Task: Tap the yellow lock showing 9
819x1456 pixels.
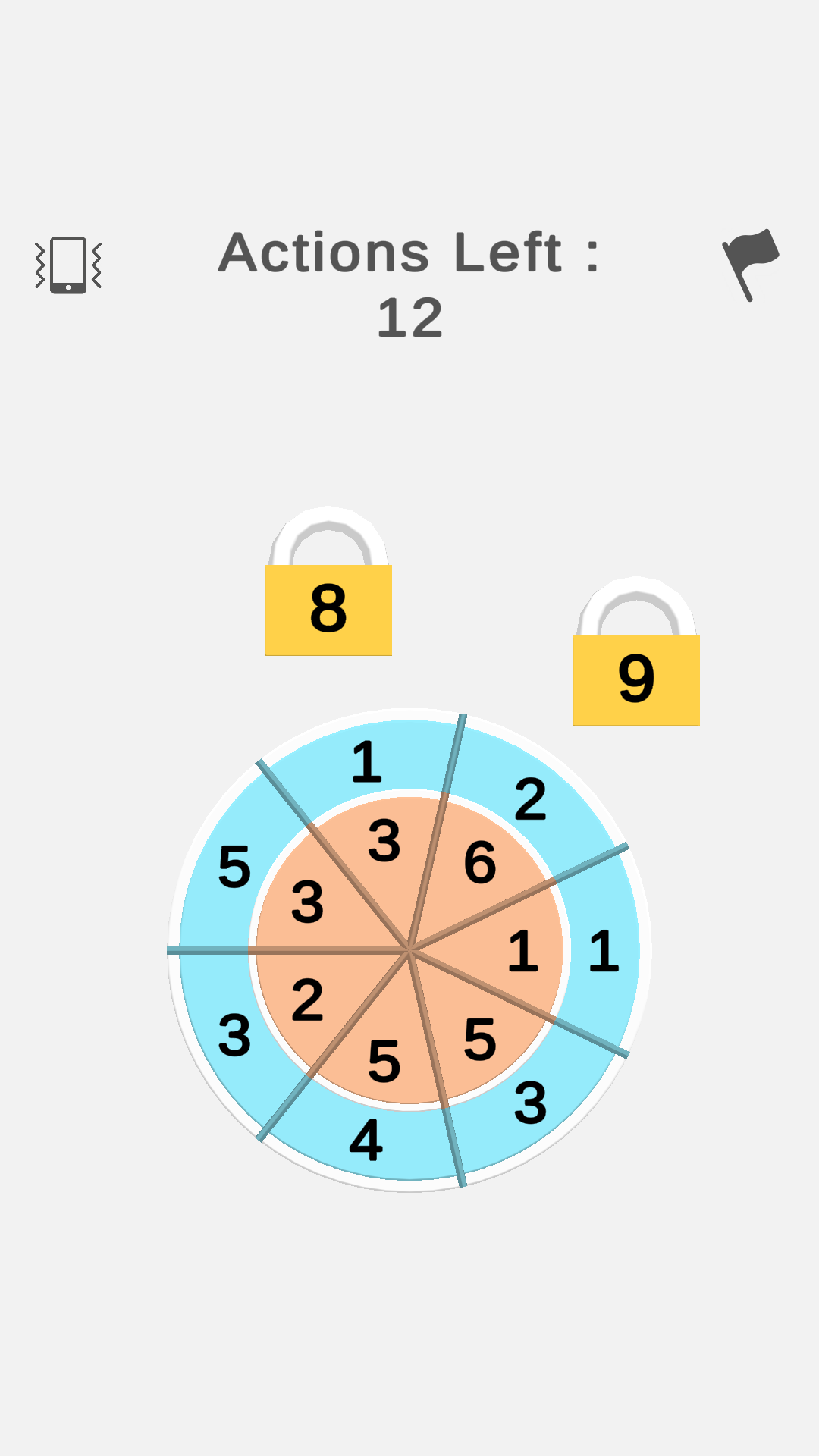Action: click(637, 679)
